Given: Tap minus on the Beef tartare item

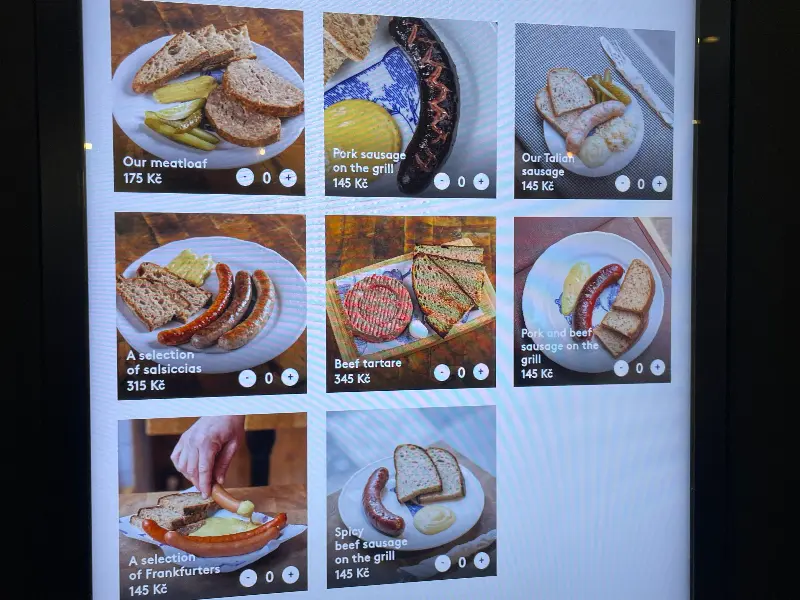Looking at the screenshot, I should 441,372.
